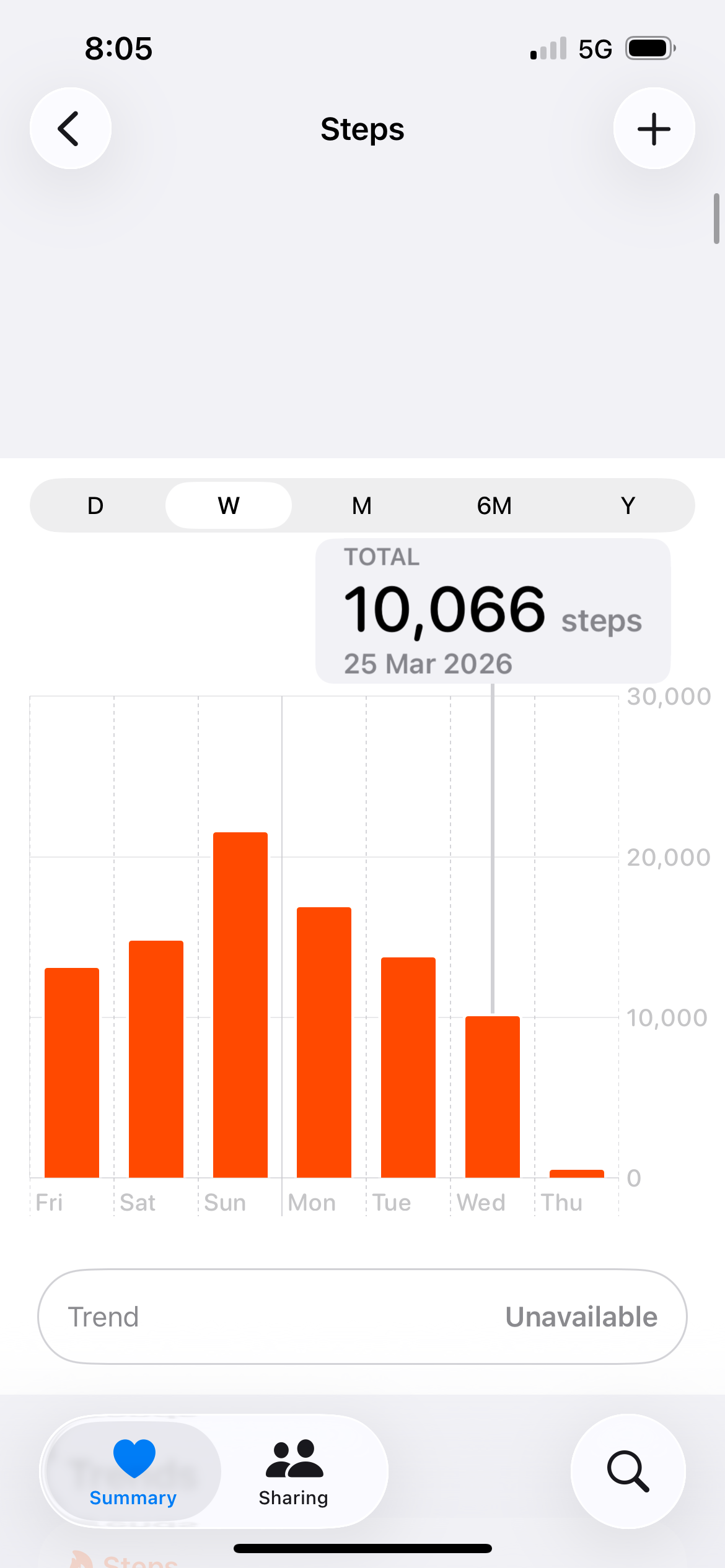The image size is (725, 1568).
Task: Open the Summary tab
Action: (x=133, y=1471)
